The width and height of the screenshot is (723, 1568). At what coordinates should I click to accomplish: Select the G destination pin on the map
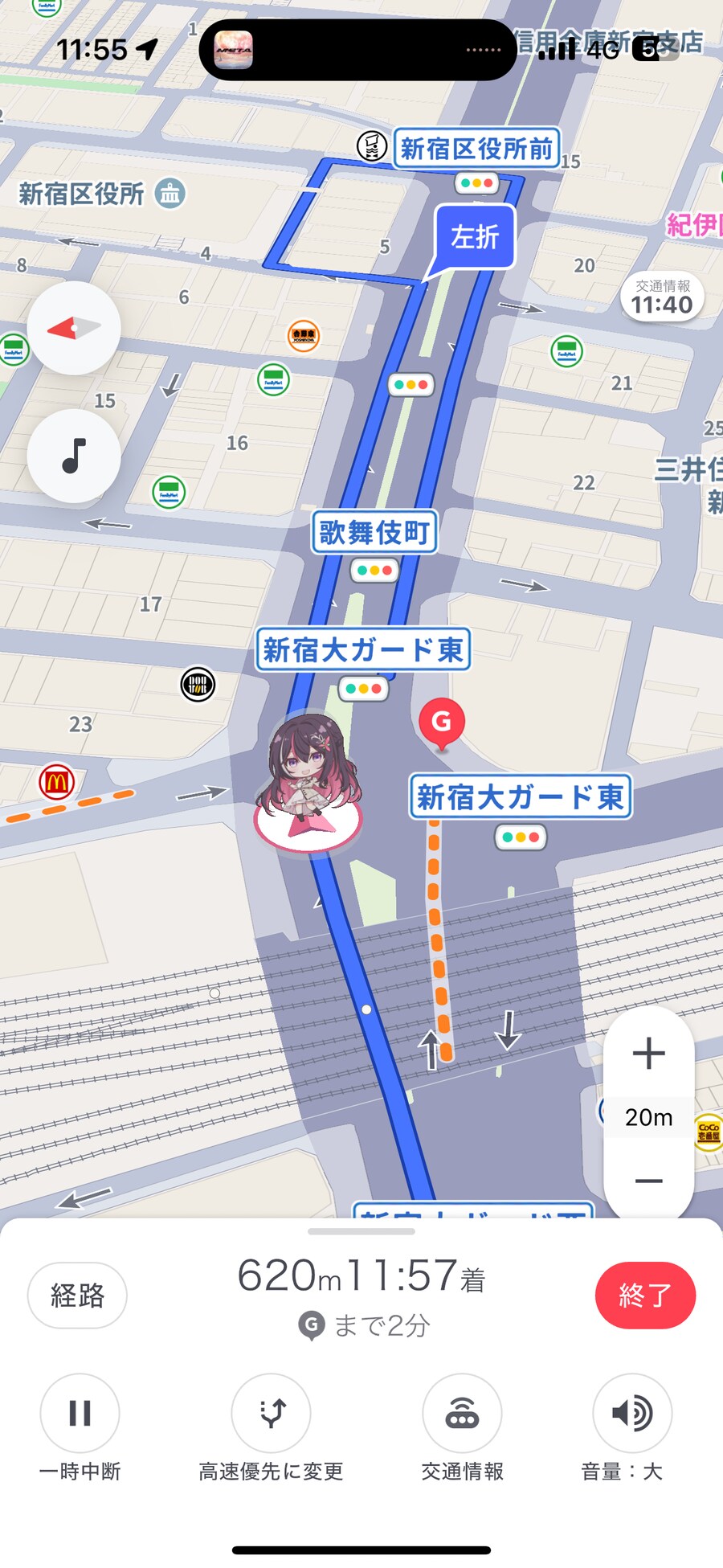[x=441, y=723]
